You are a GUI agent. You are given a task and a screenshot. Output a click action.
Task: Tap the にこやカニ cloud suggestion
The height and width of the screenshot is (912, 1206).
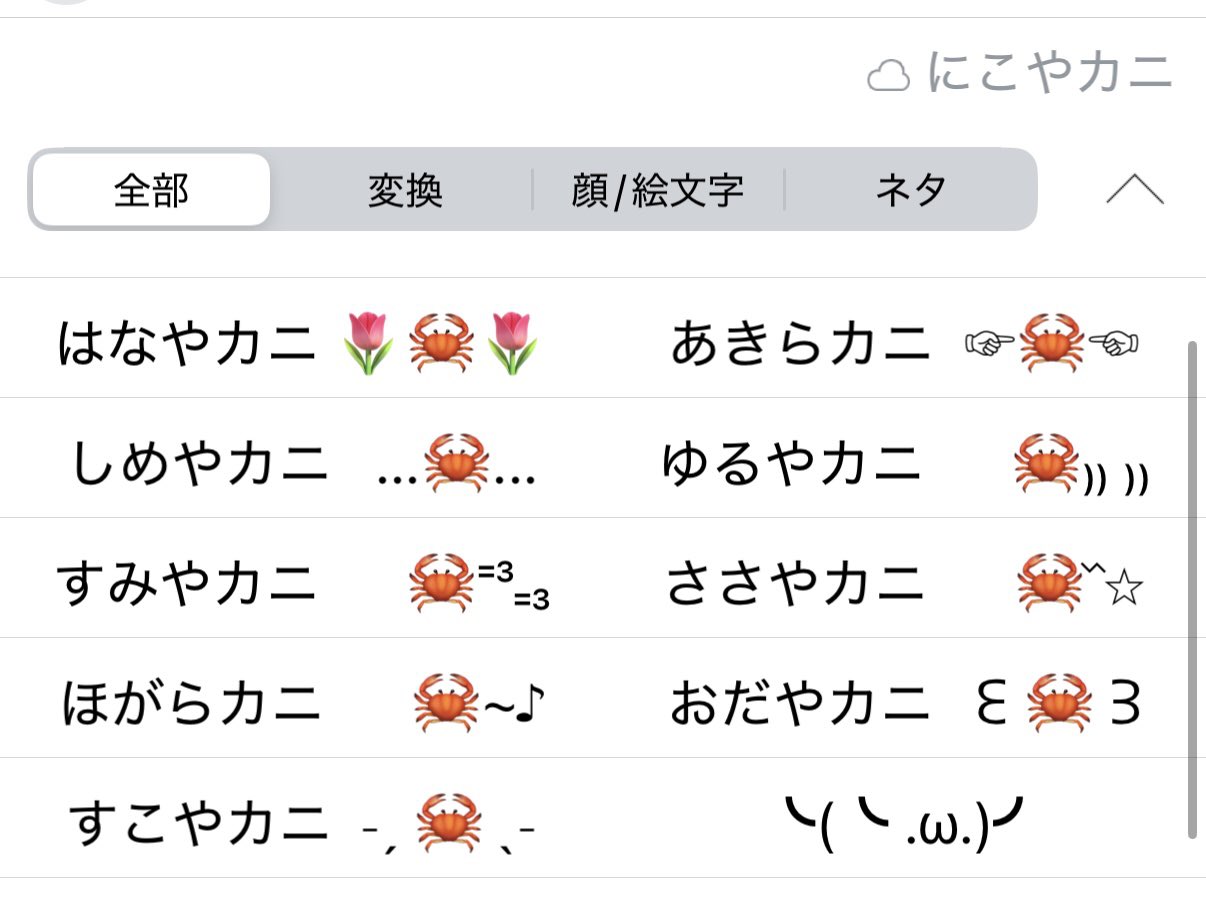(1020, 74)
